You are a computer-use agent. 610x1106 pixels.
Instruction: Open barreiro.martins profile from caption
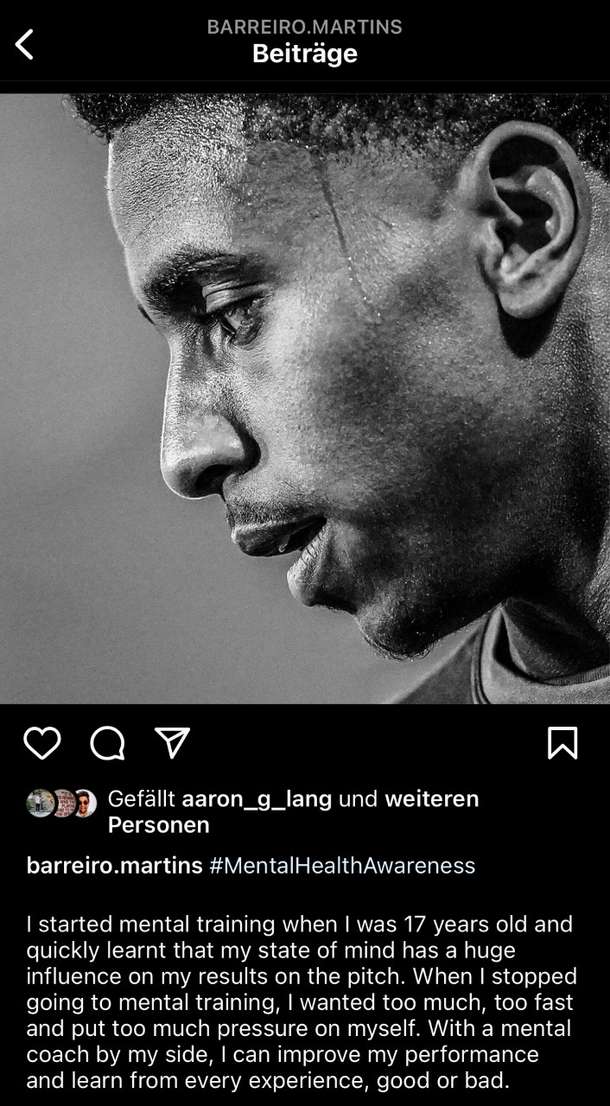point(115,865)
